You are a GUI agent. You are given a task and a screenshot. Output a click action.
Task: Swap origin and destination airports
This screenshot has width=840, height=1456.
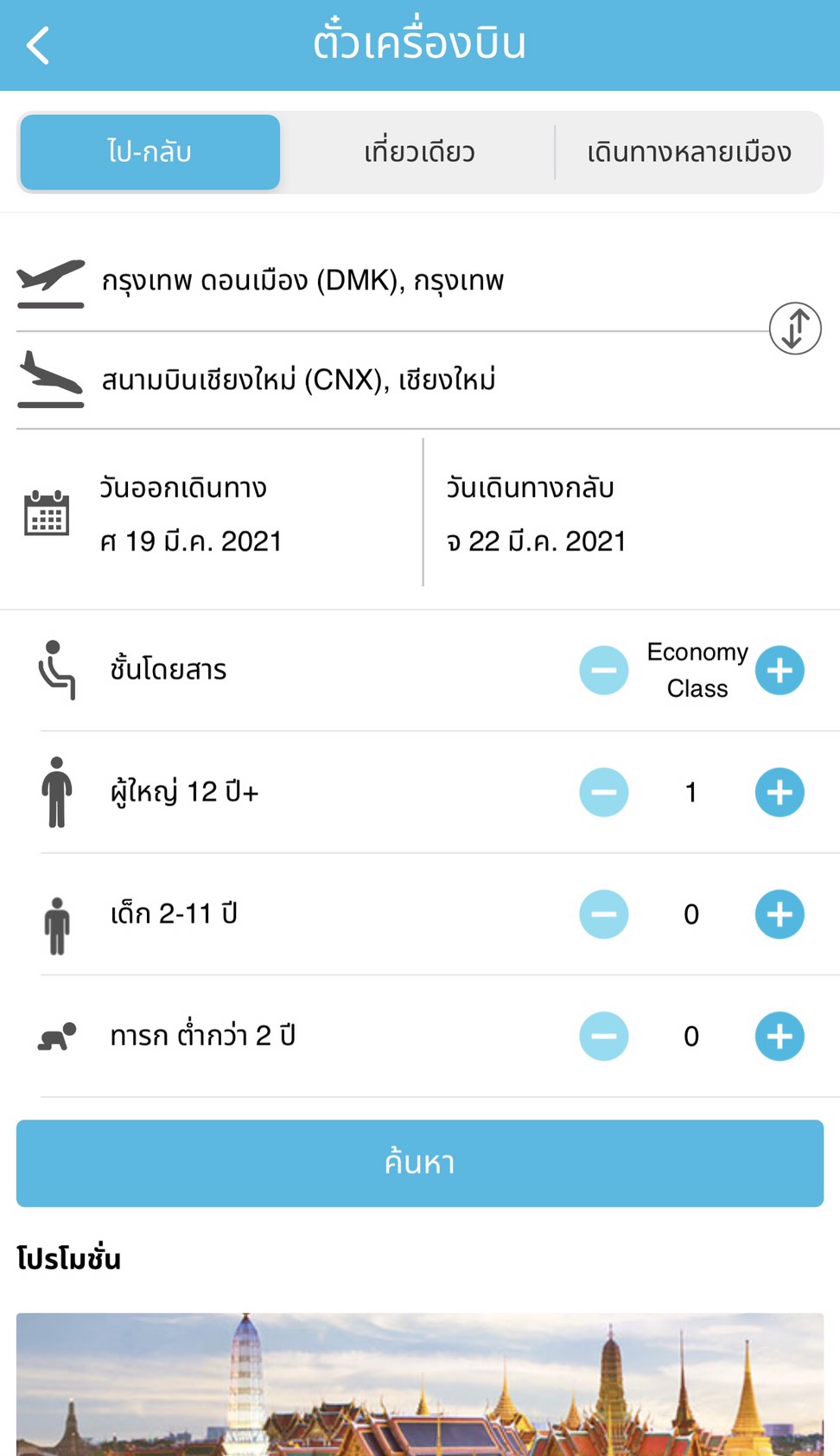coord(795,329)
